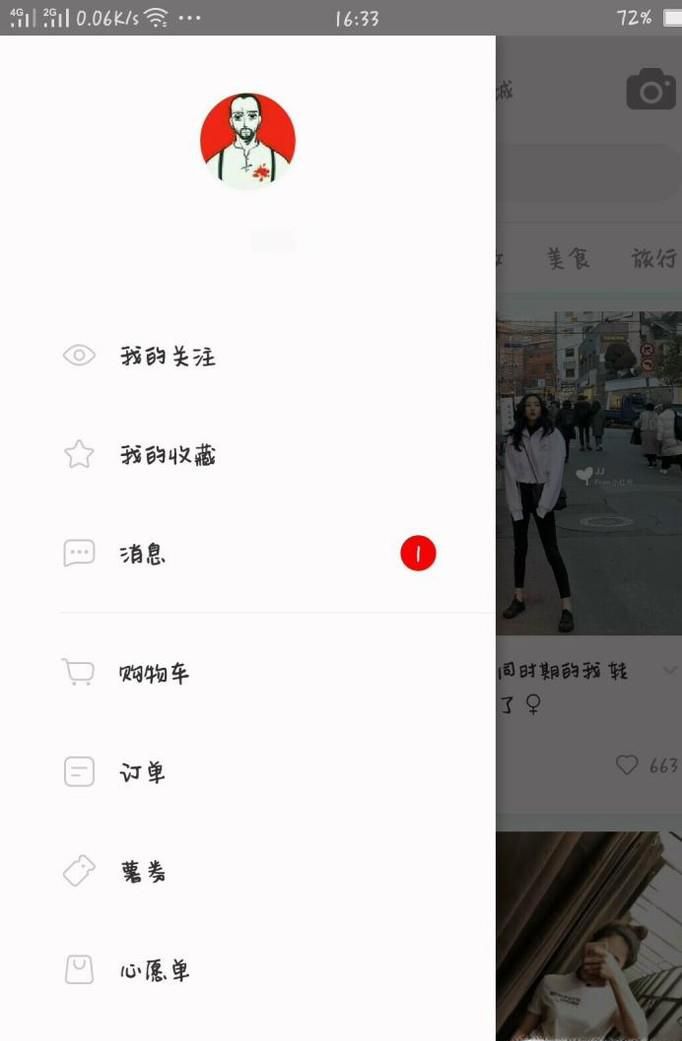Open the street photo post of the girl
Screen dimensions: 682x1041
(589, 472)
